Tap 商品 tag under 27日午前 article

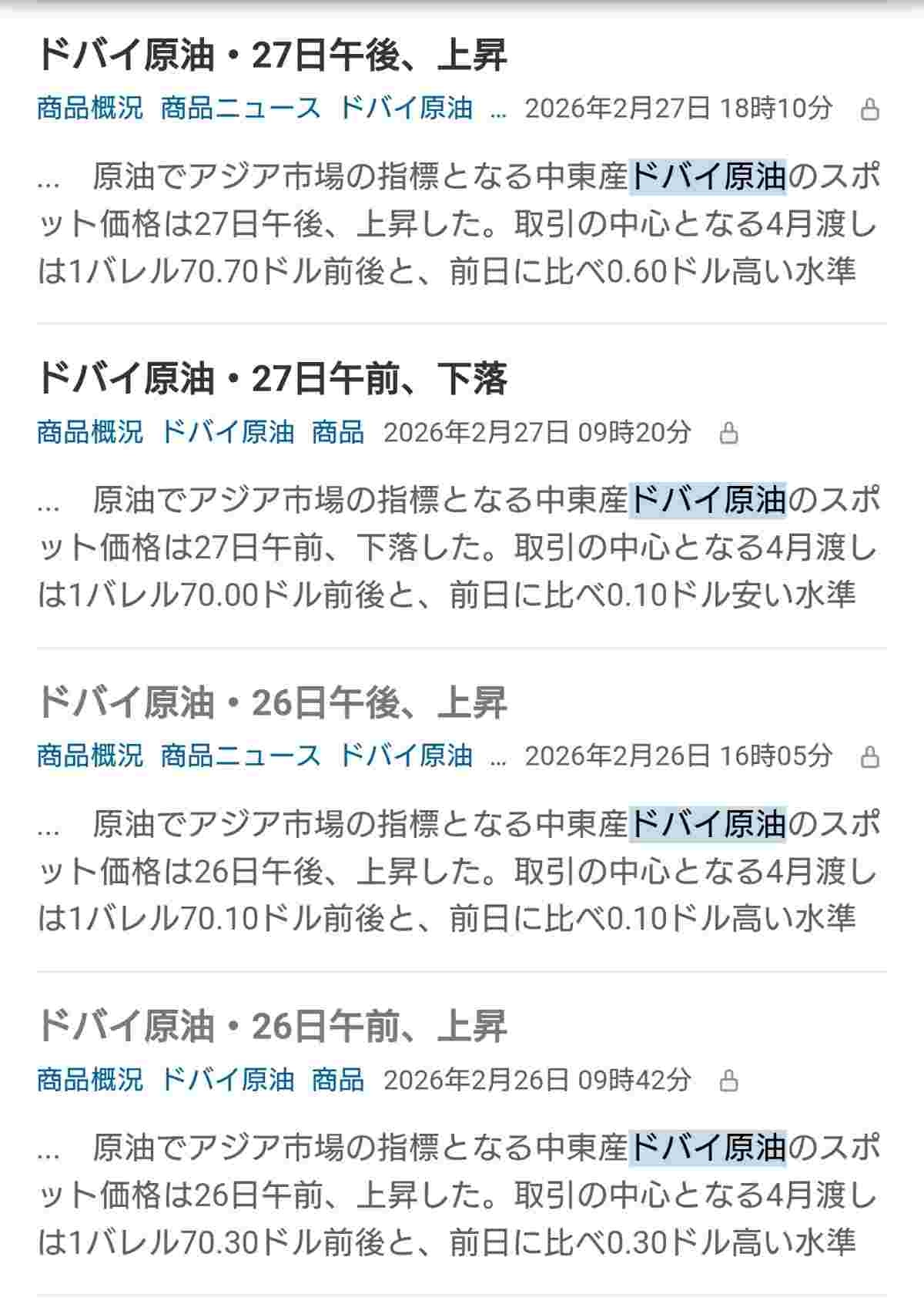tap(337, 432)
